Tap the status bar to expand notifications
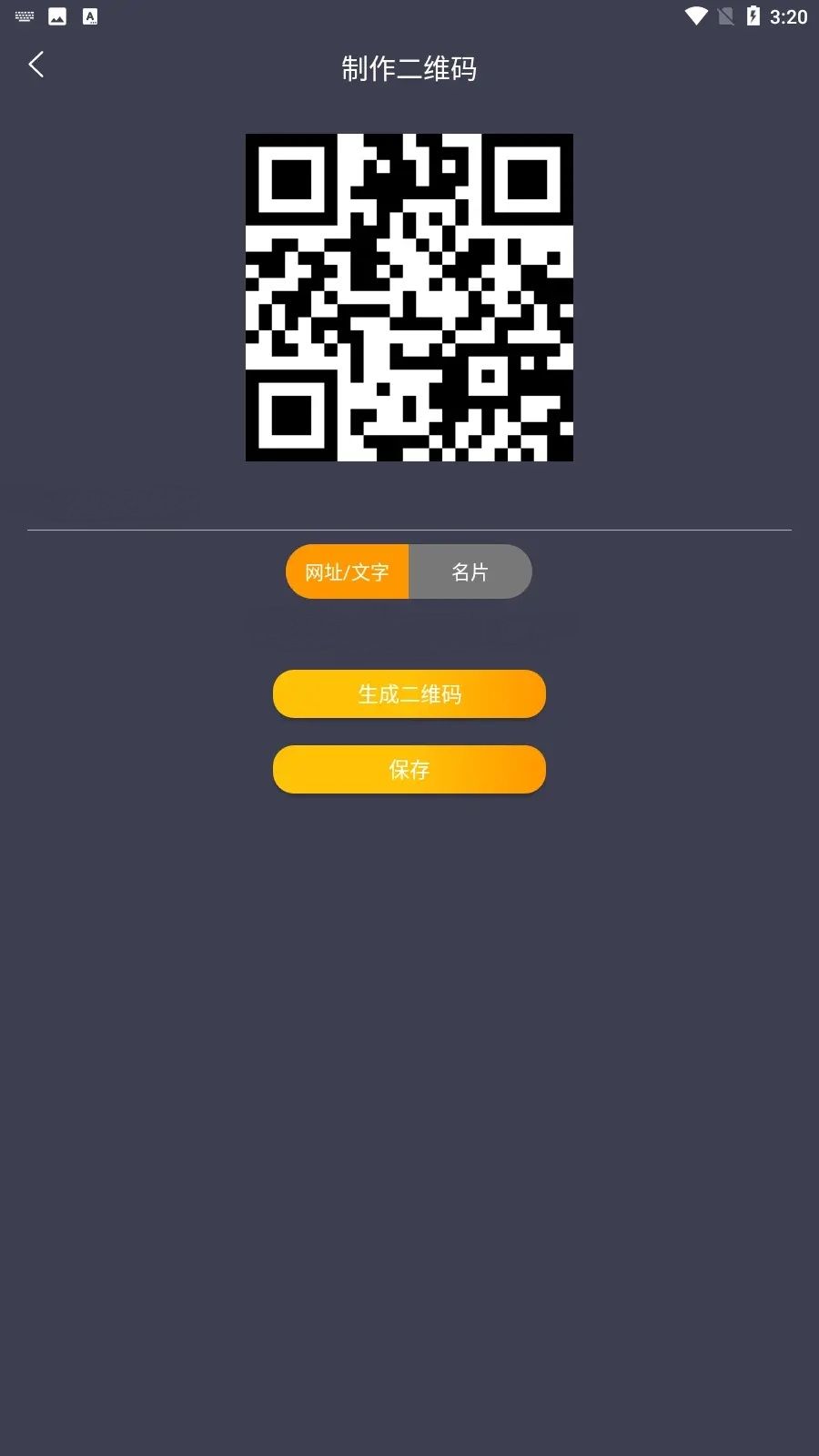The height and width of the screenshot is (1456, 819). click(x=409, y=15)
